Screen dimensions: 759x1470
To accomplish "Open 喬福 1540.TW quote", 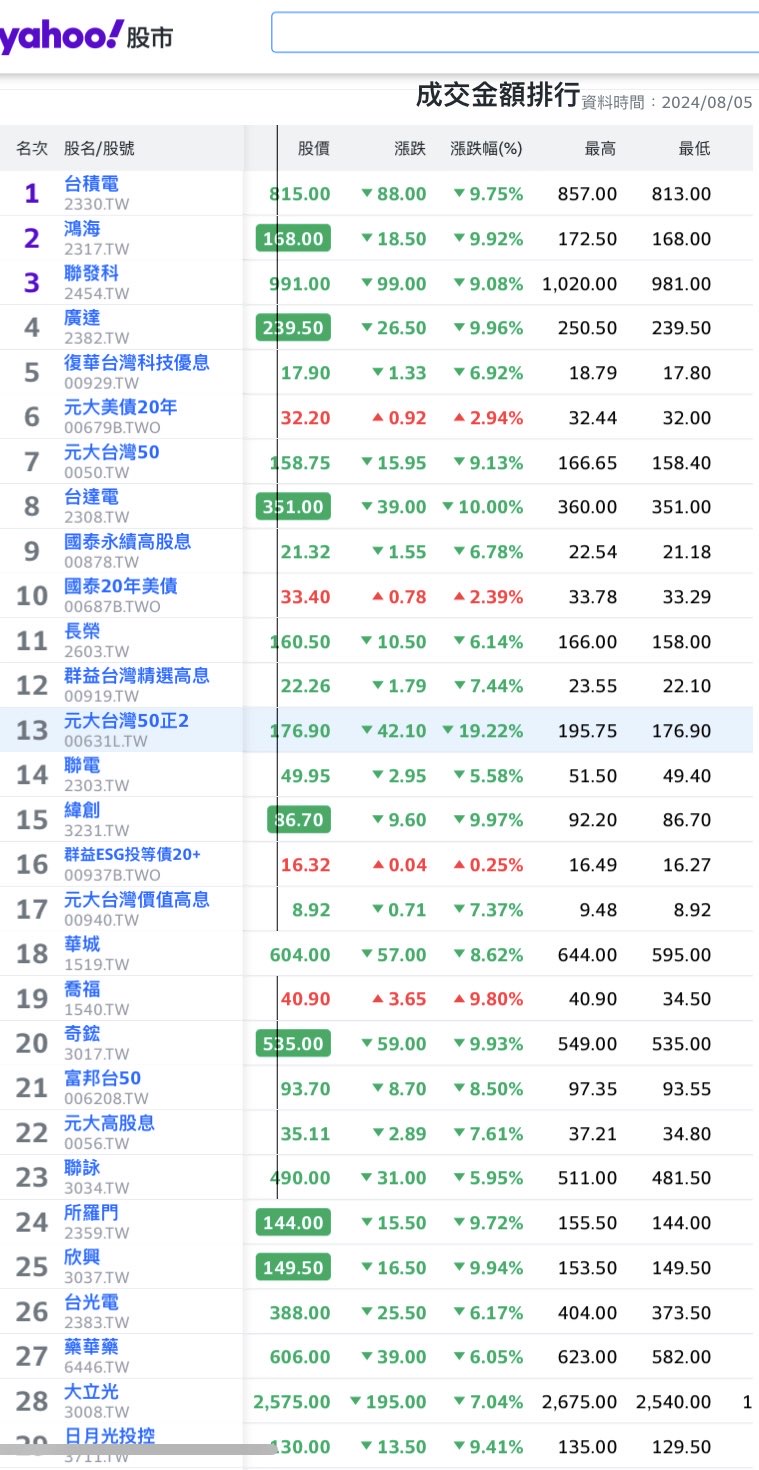I will 82,989.
